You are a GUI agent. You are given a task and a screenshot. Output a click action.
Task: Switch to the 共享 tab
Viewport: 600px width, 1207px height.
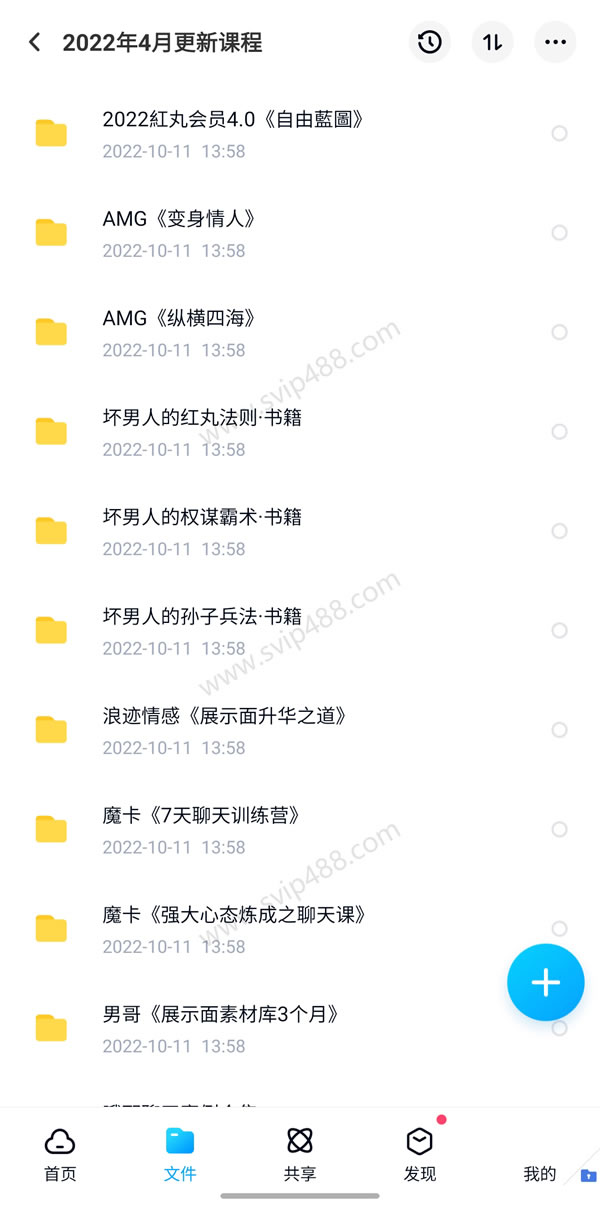click(x=300, y=1155)
